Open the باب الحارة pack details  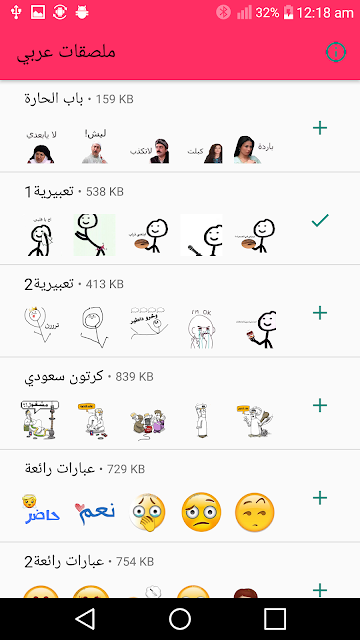coord(180,126)
